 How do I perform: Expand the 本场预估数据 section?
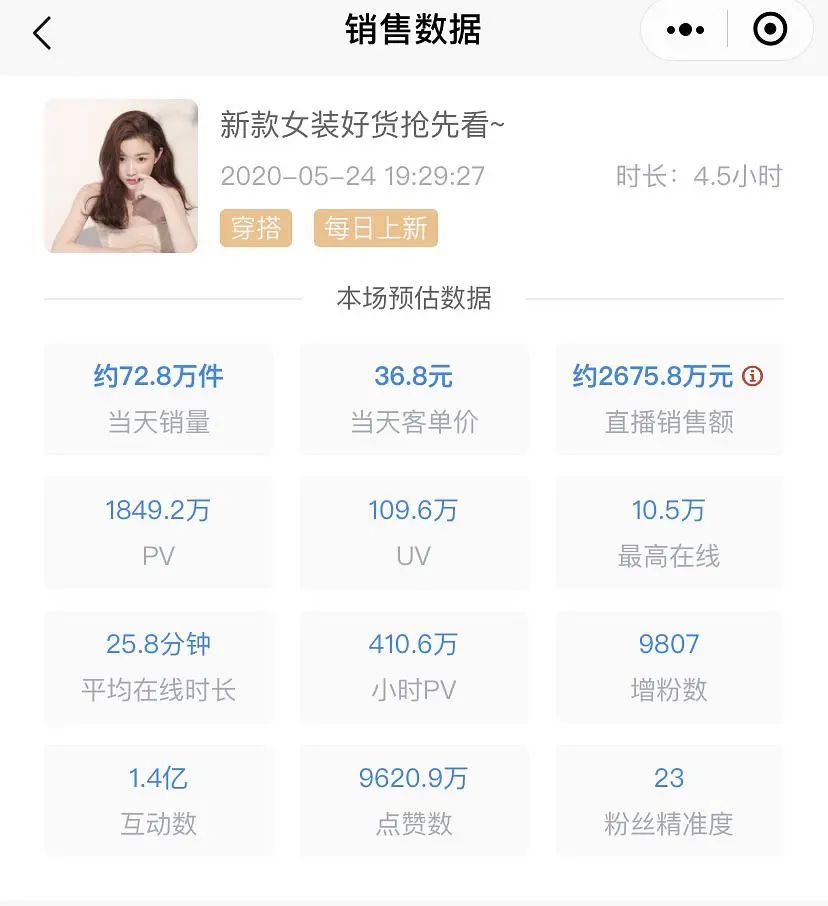pyautogui.click(x=414, y=297)
